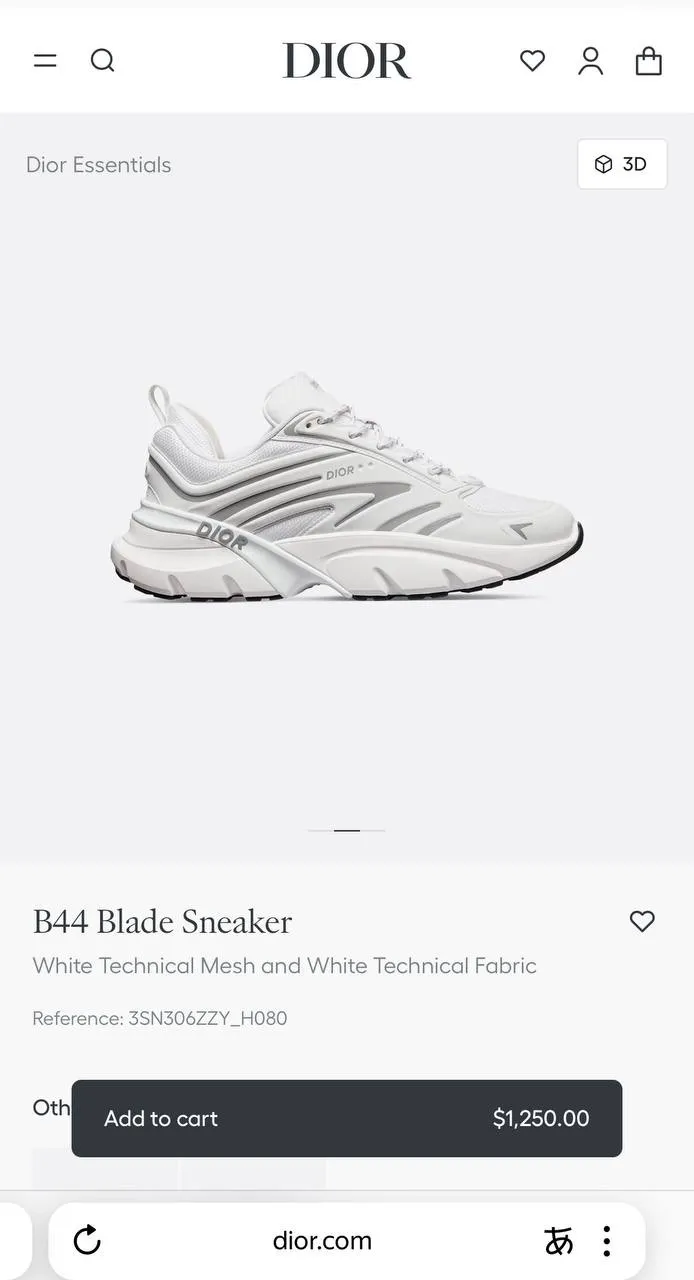Open the search magnifier icon
Image resolution: width=694 pixels, height=1280 pixels.
103,61
